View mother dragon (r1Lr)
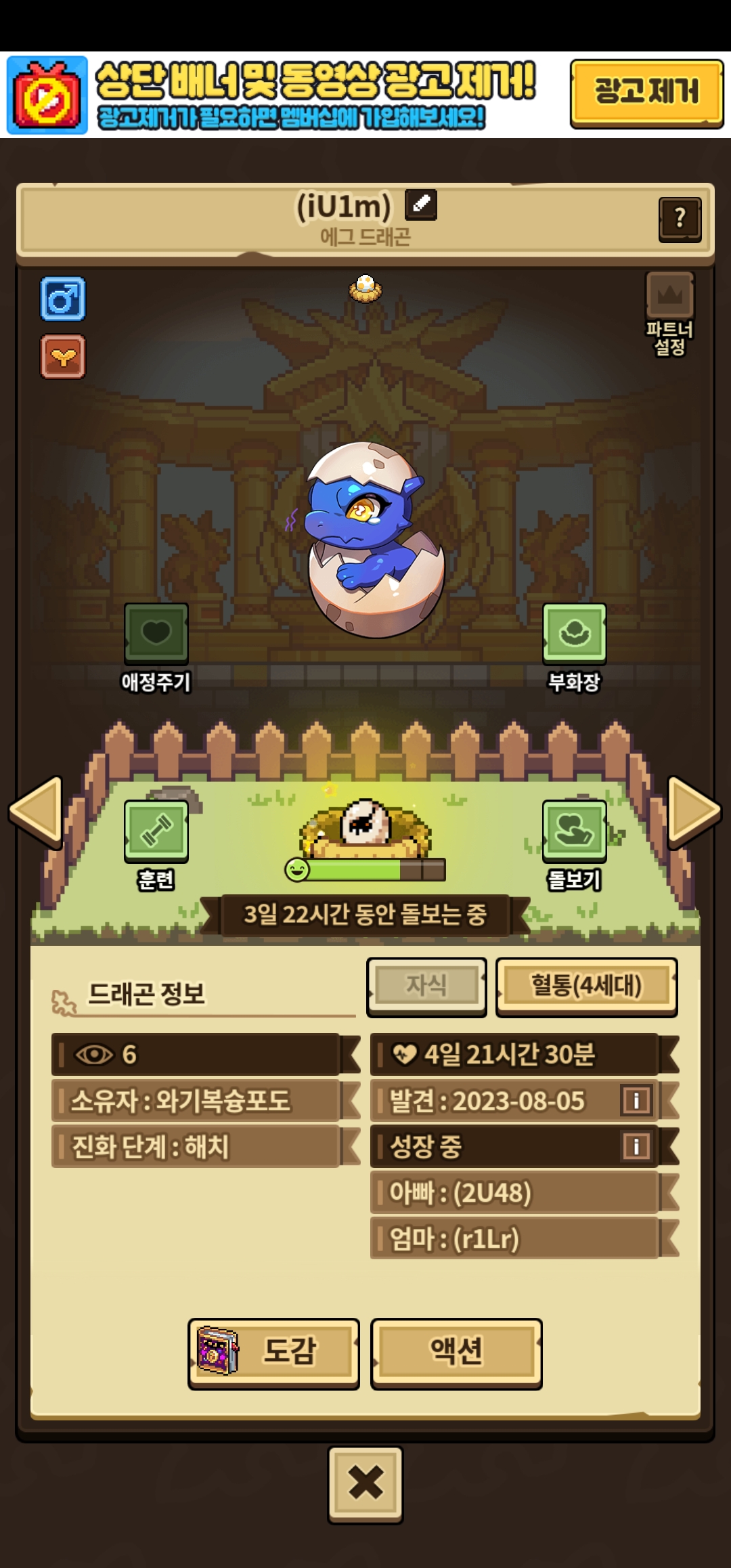Image resolution: width=731 pixels, height=1568 pixels. (x=514, y=1238)
